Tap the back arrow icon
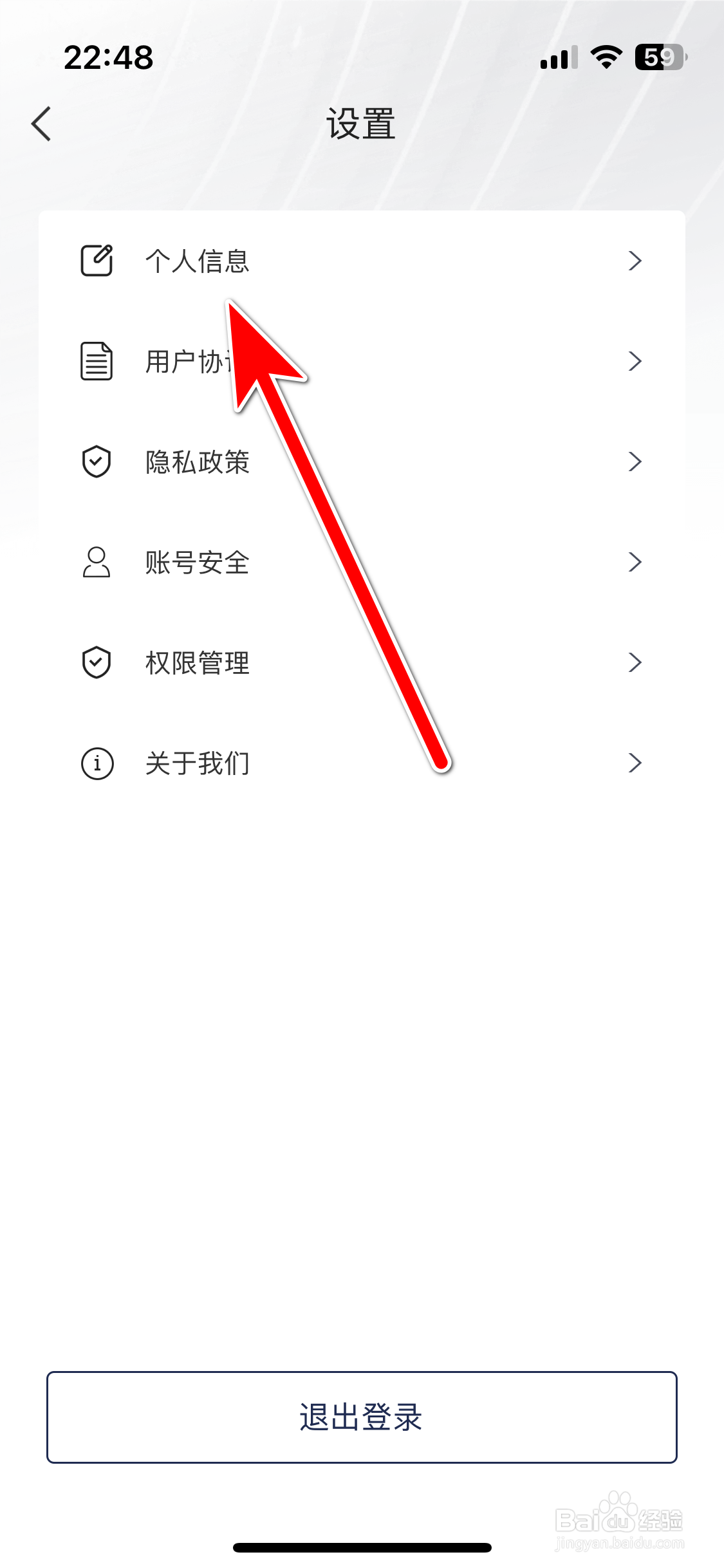The height and width of the screenshot is (1568, 724). (x=41, y=123)
